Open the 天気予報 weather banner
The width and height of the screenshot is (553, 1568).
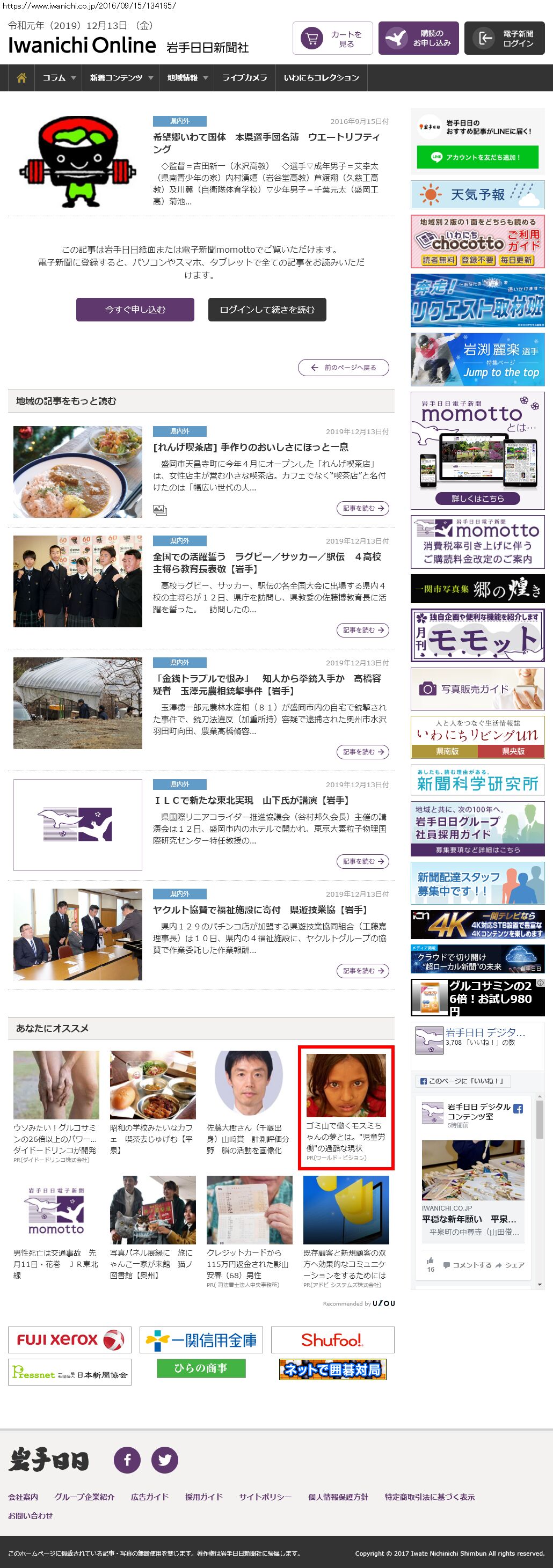tap(477, 195)
